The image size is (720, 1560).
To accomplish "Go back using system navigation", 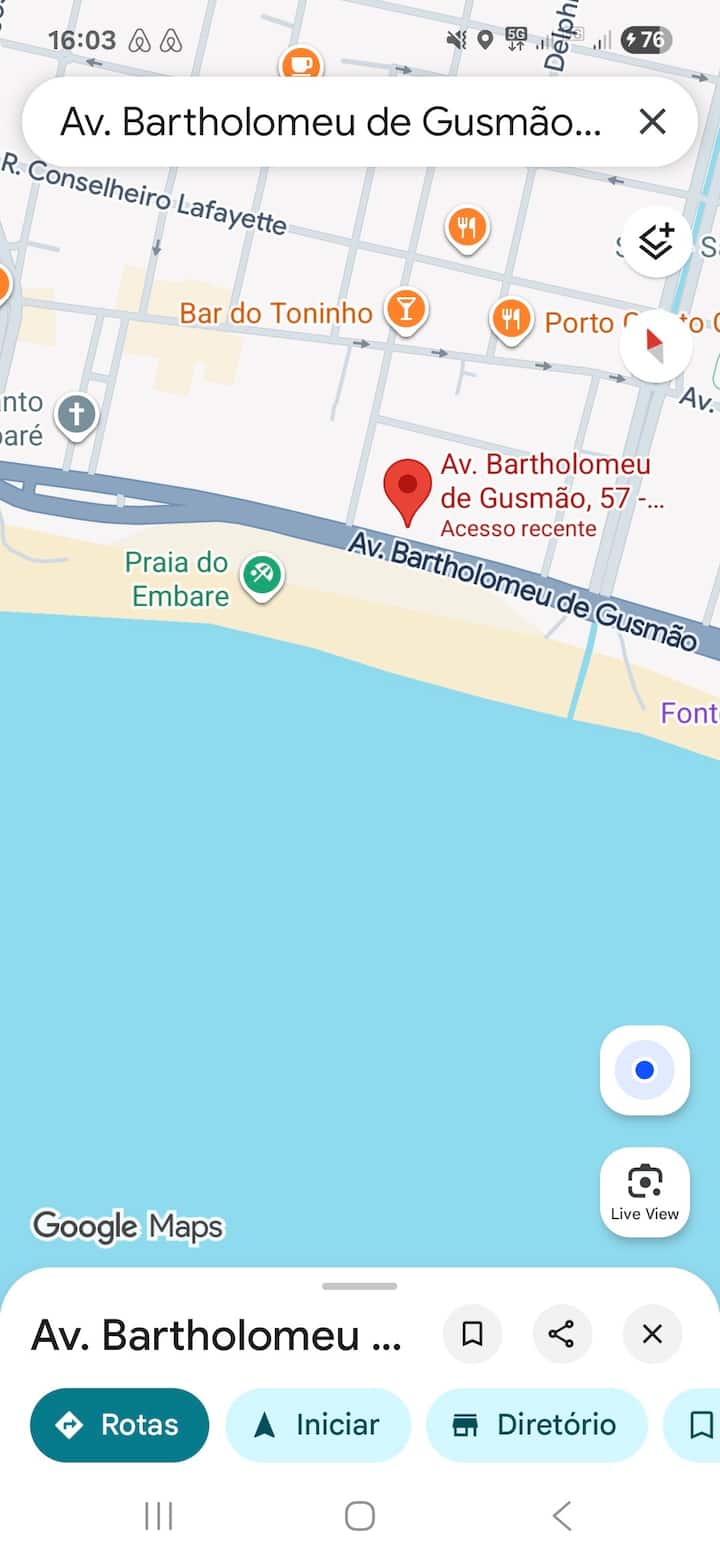I will click(562, 1516).
